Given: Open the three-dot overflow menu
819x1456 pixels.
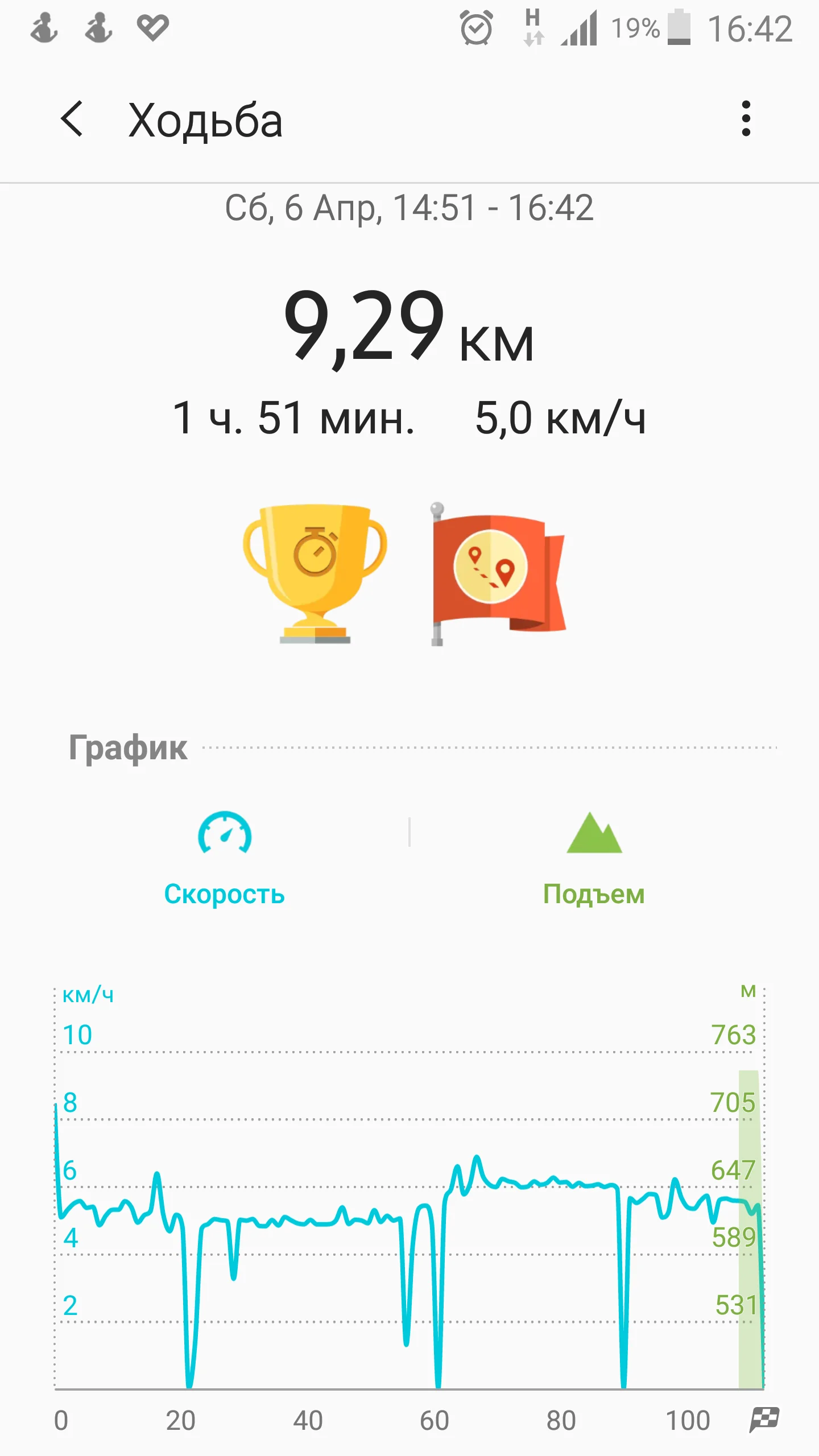Looking at the screenshot, I should click(746, 119).
